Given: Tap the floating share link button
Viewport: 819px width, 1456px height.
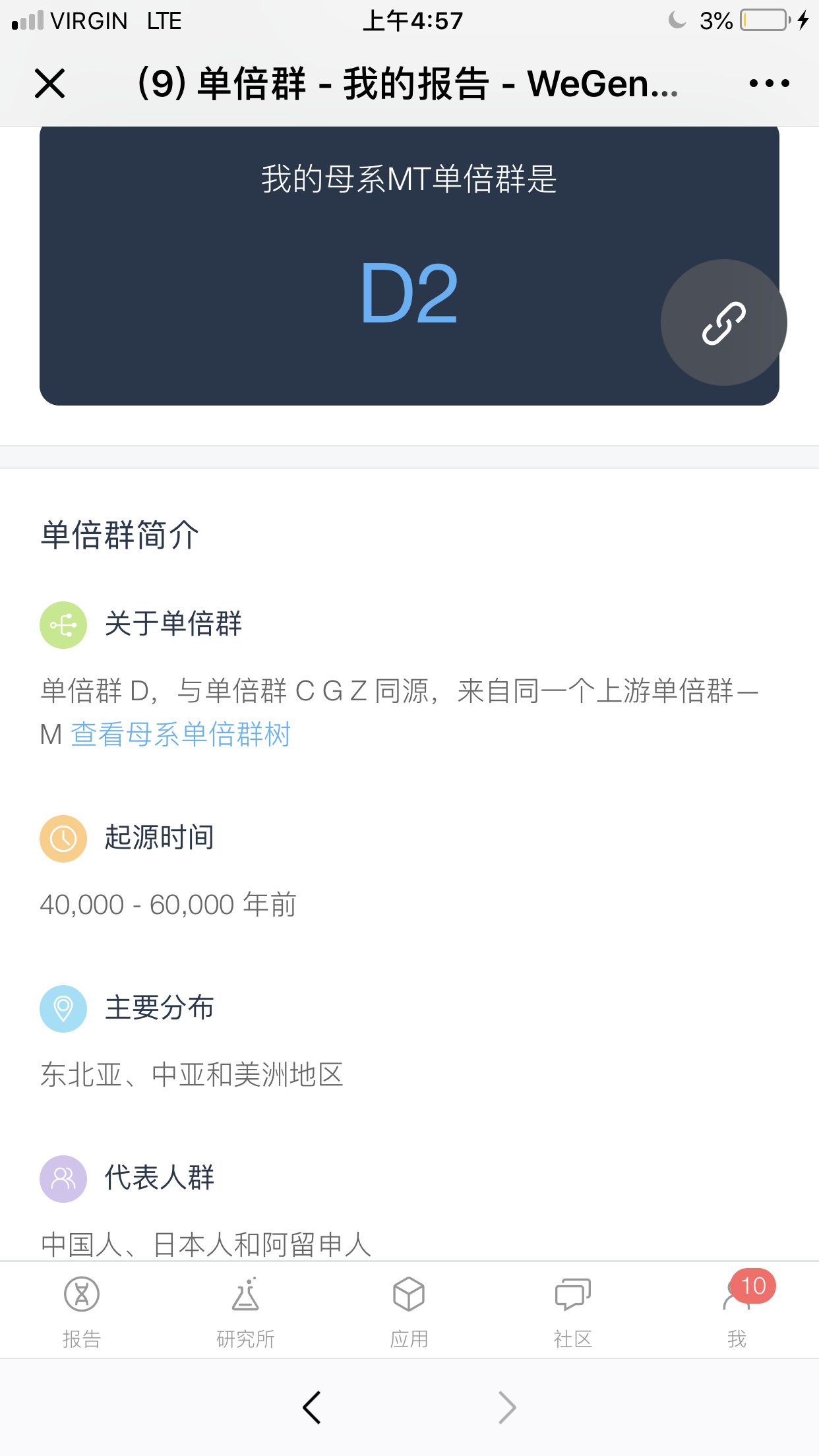Looking at the screenshot, I should [723, 322].
